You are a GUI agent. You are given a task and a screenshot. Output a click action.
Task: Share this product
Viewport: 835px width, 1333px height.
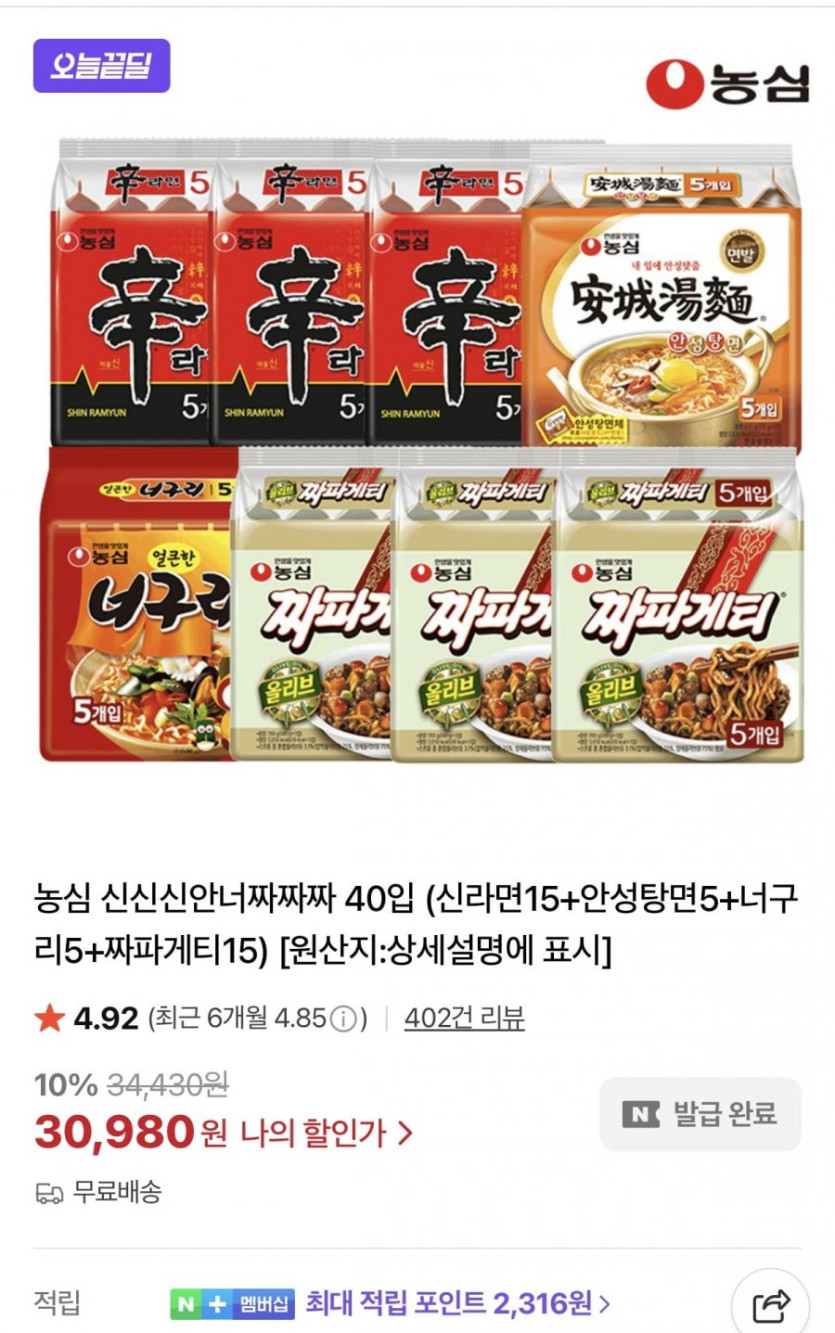click(771, 1305)
